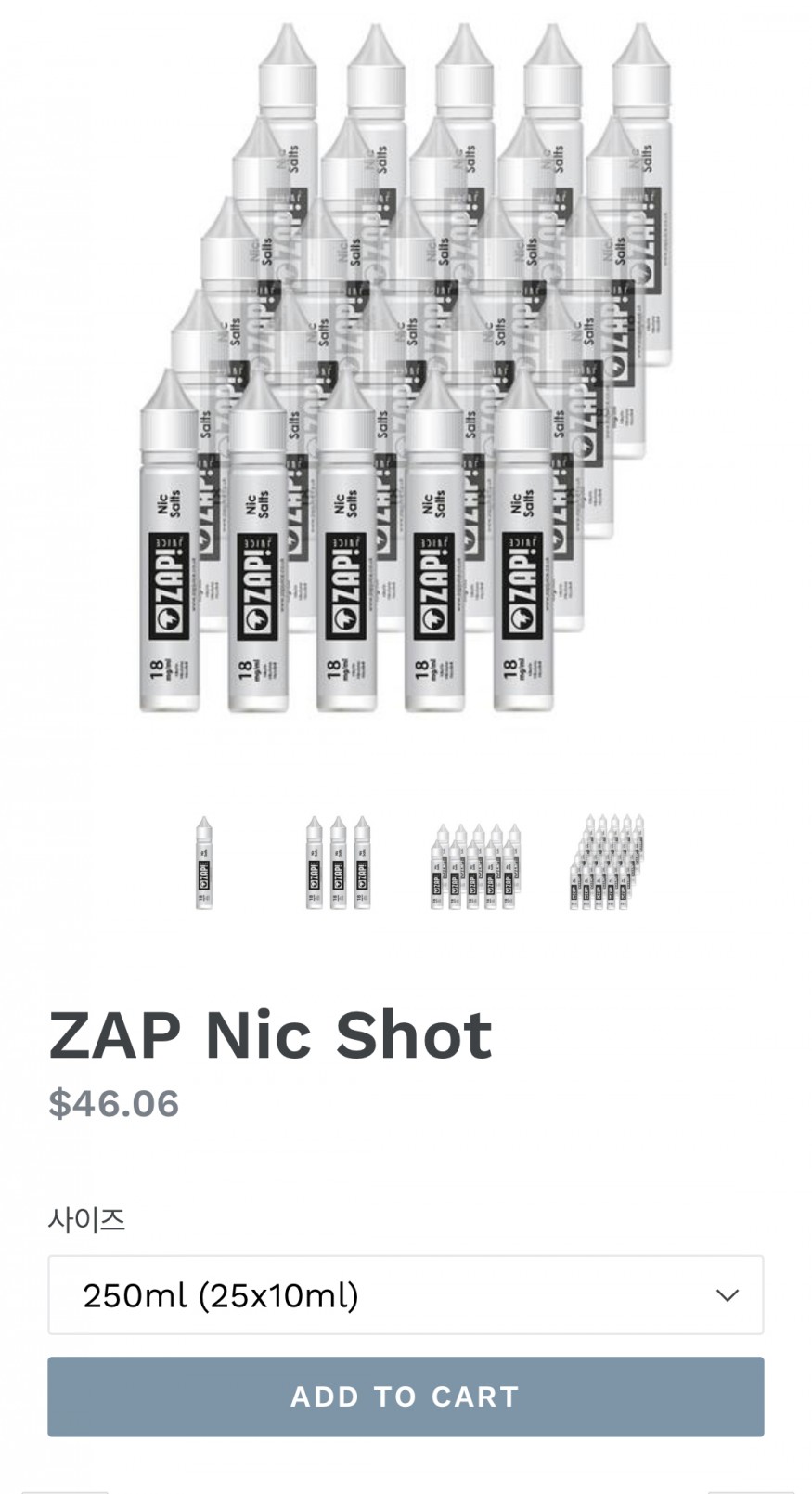Select the three bottles thumbnail
Viewport: 812px width, 1494px height.
[338, 863]
